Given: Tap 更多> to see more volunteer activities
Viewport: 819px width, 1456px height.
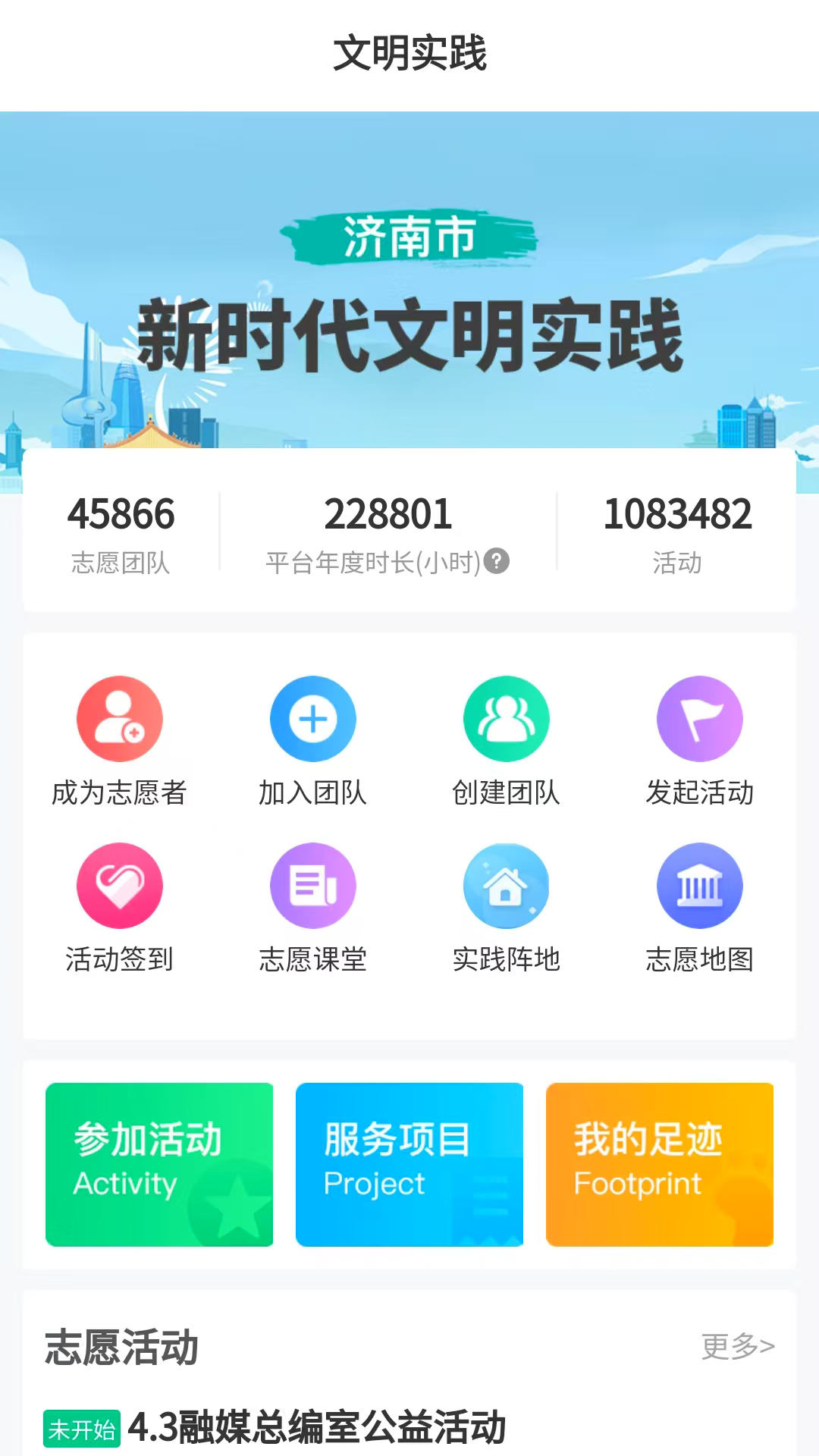Looking at the screenshot, I should pos(737,1346).
